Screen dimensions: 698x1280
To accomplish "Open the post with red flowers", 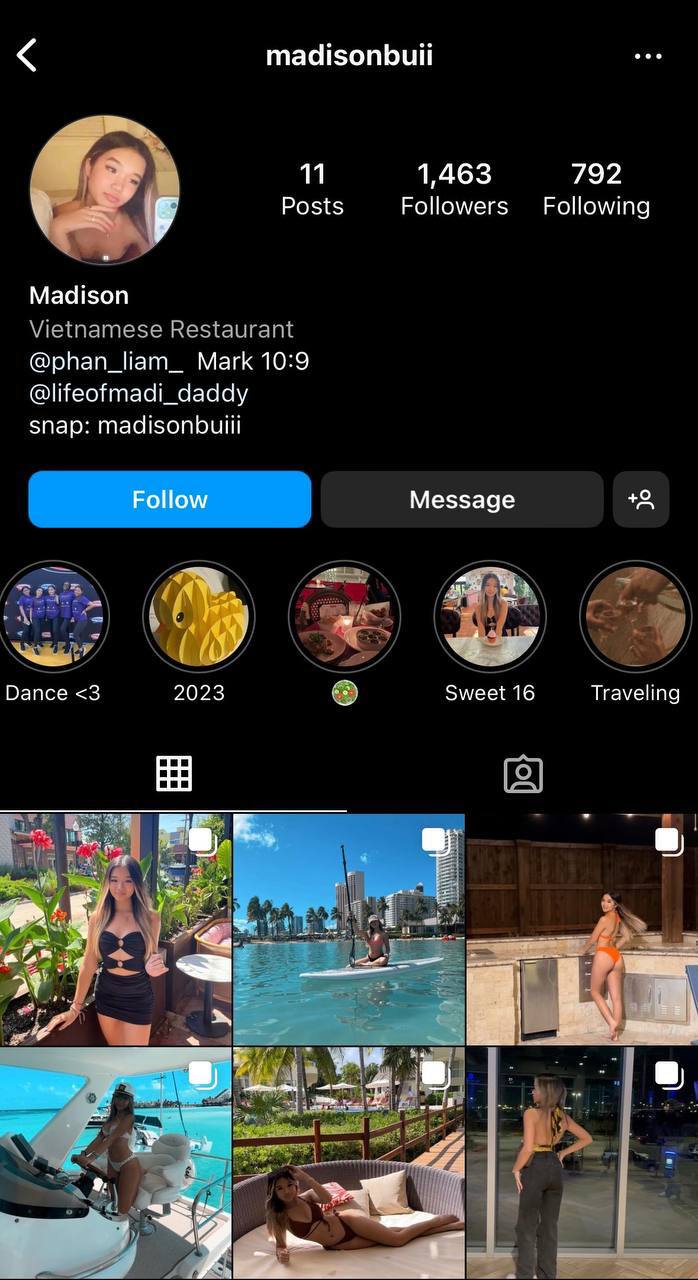I will [x=115, y=929].
